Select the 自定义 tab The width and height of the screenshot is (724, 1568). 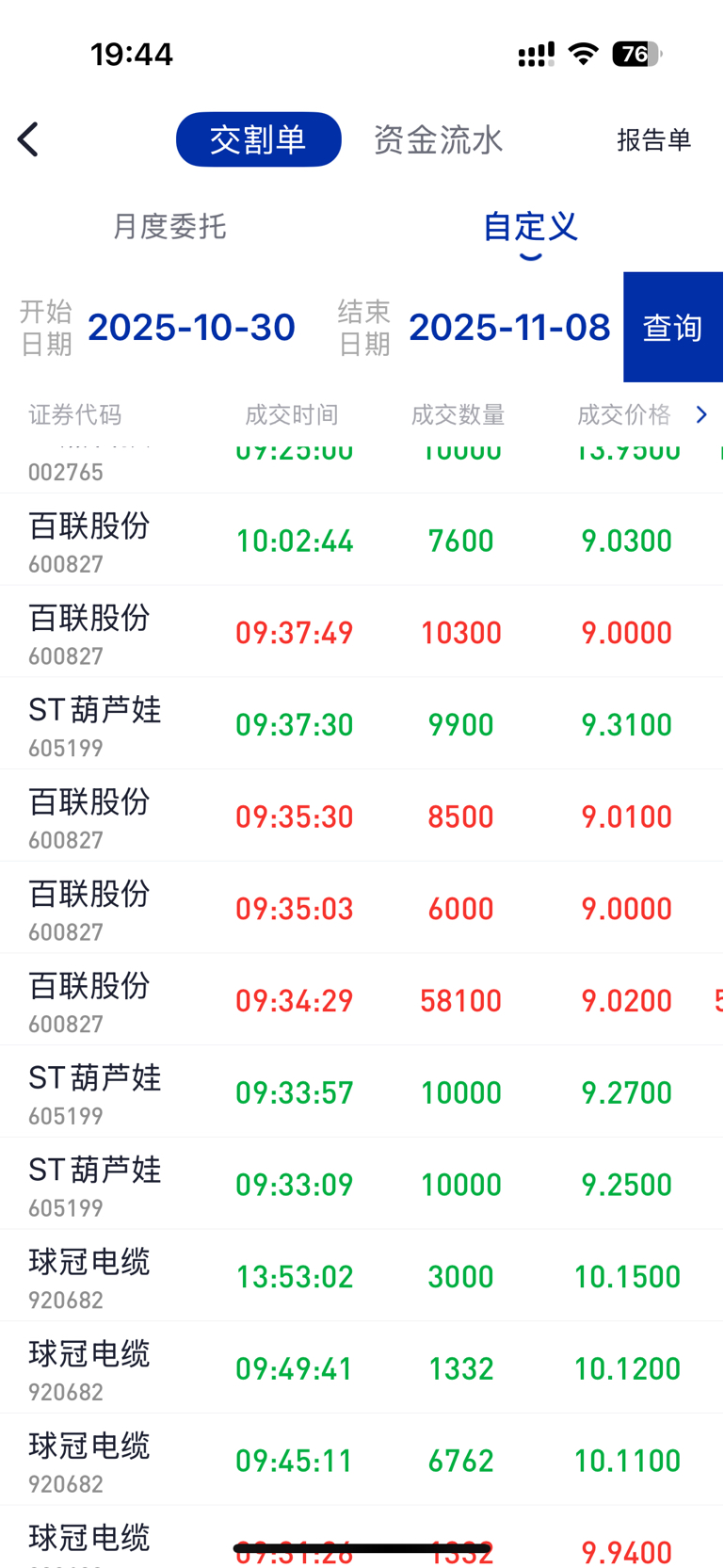[x=530, y=226]
